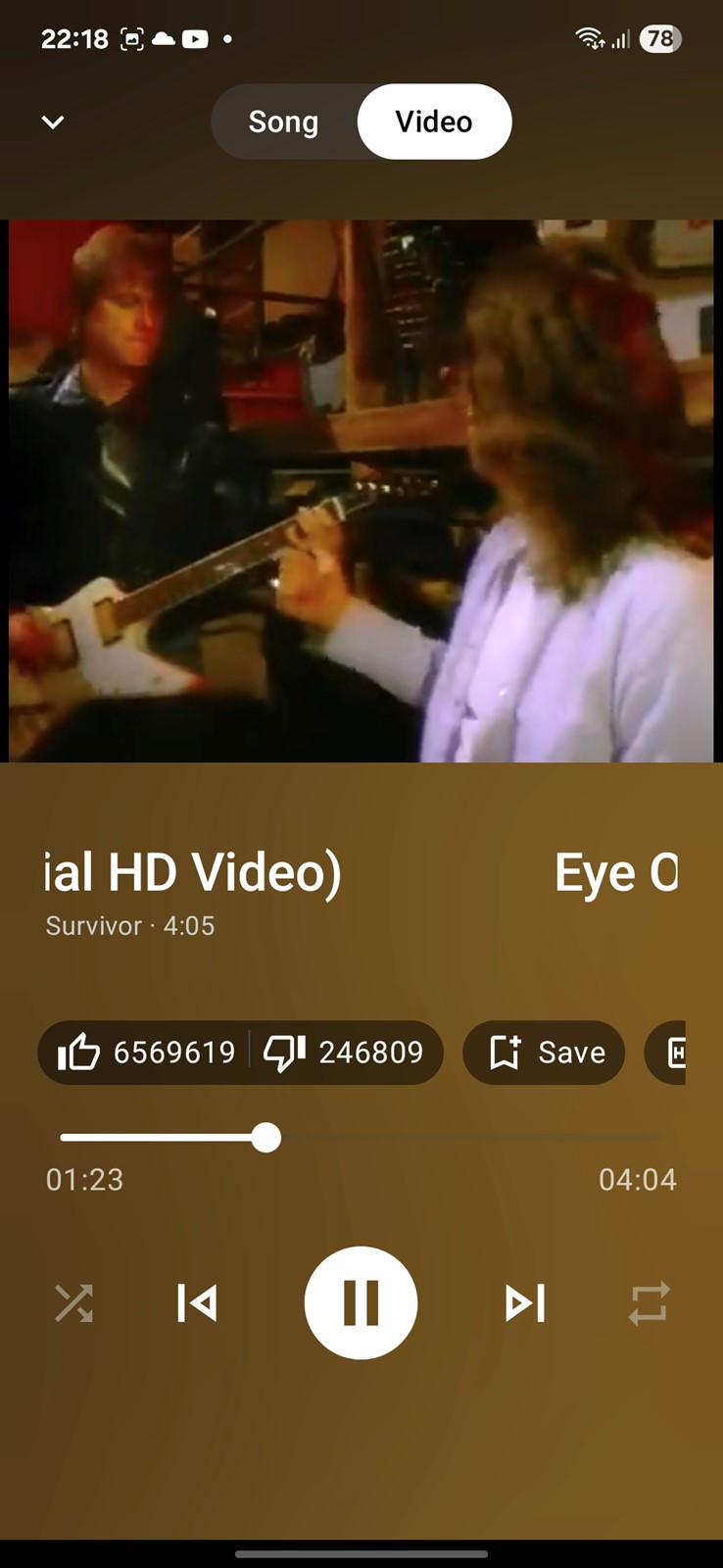Dislike the video with thumbs down
This screenshot has height=1568, width=723.
point(345,1053)
